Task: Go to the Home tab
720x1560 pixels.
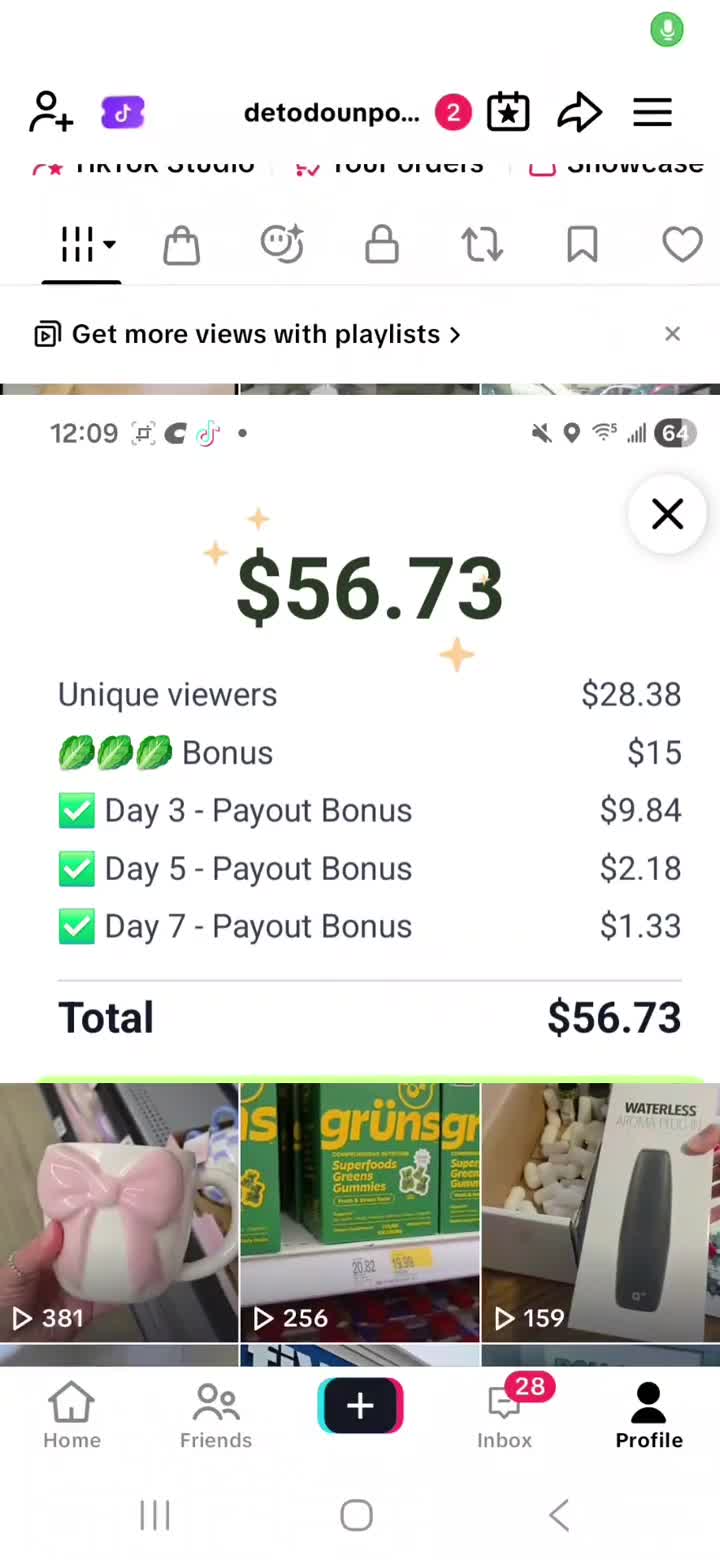Action: tap(72, 1415)
